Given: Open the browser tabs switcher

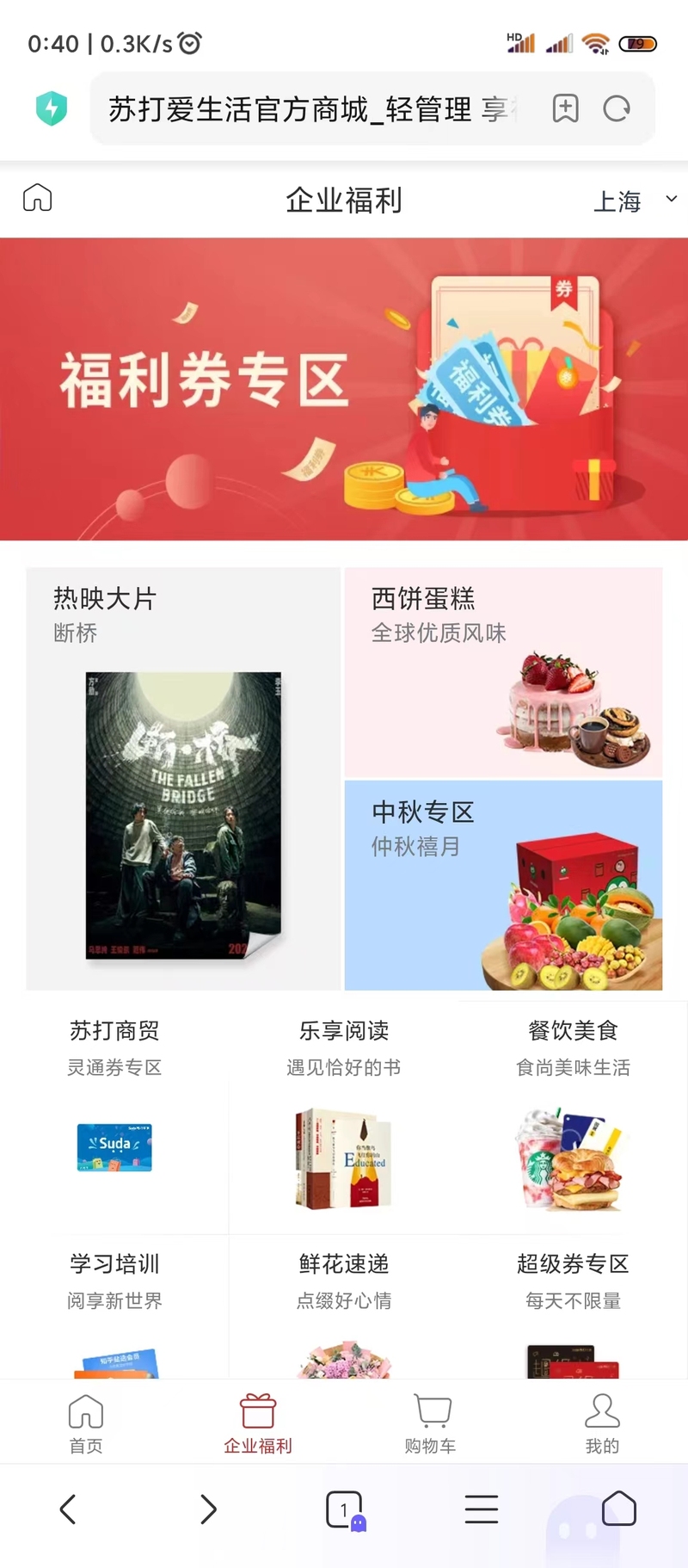Looking at the screenshot, I should pyautogui.click(x=345, y=1509).
